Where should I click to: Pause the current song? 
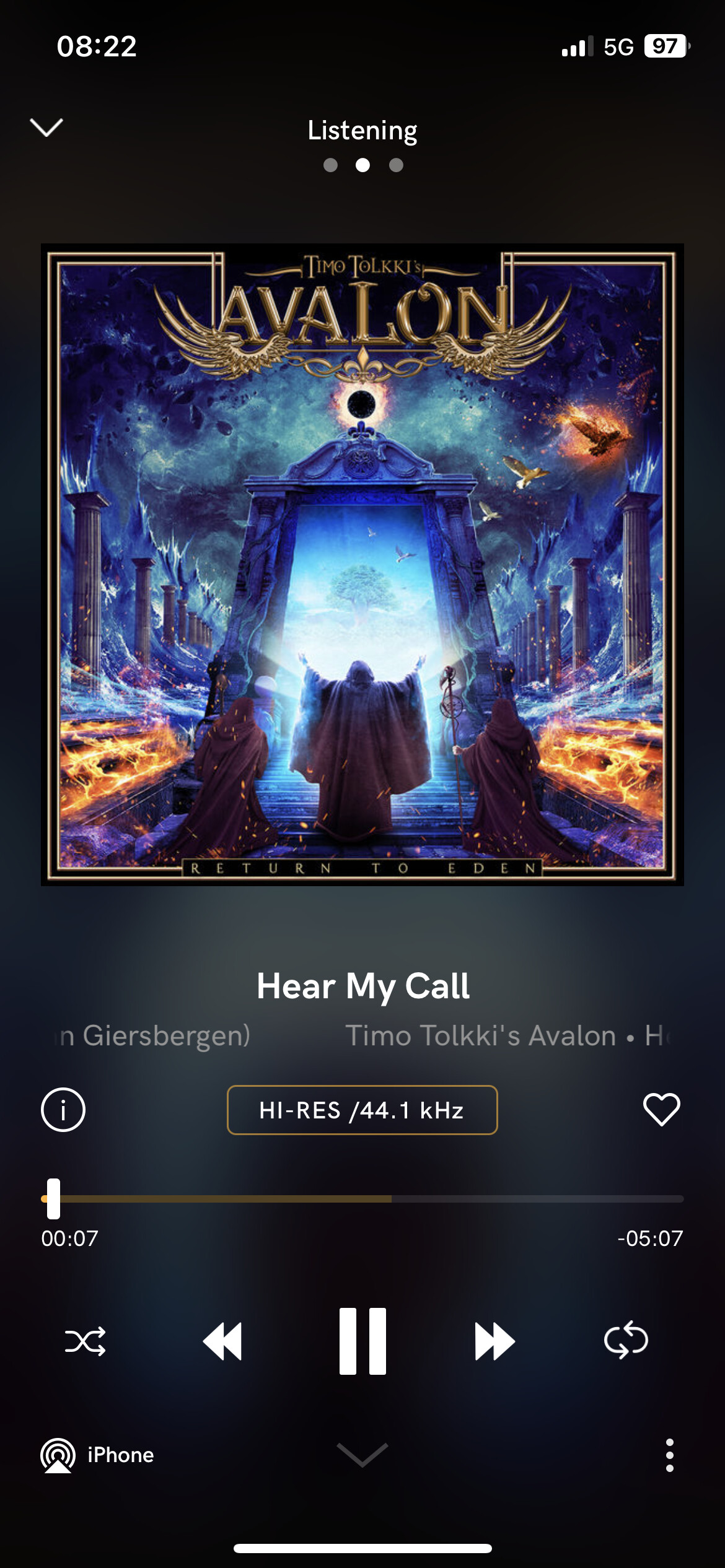point(362,1341)
